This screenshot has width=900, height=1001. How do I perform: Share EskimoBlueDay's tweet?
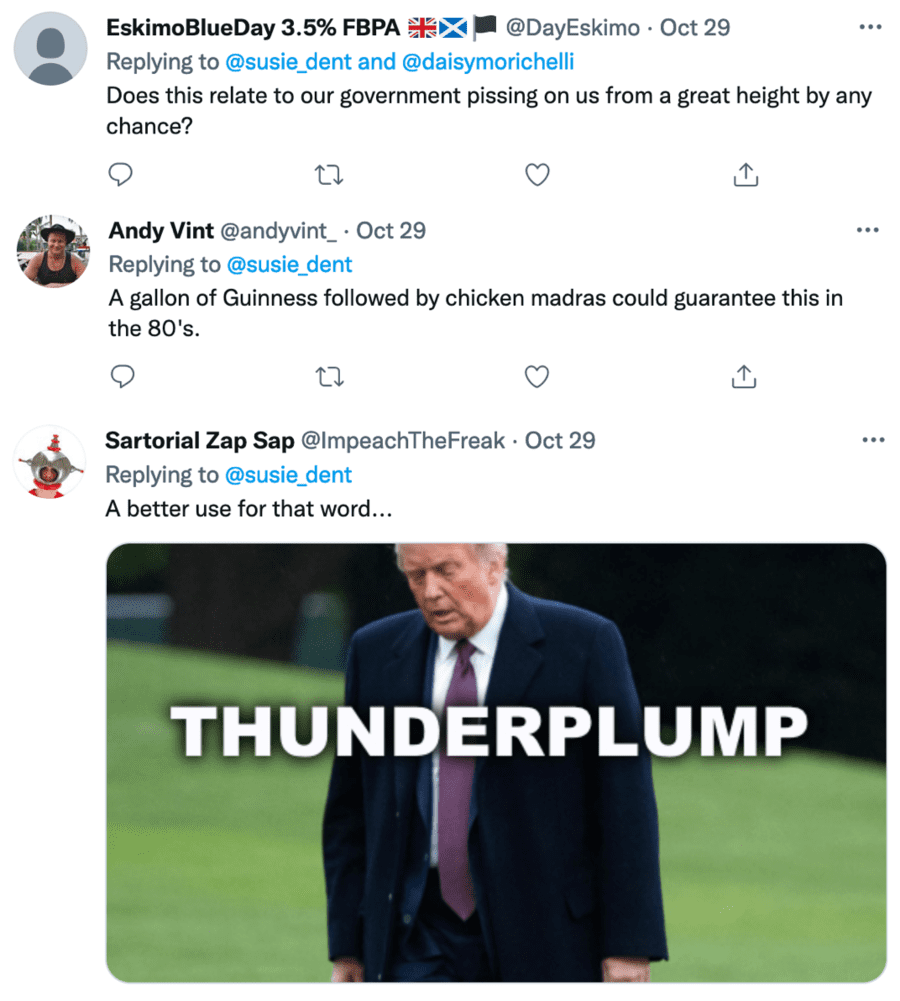click(x=743, y=176)
